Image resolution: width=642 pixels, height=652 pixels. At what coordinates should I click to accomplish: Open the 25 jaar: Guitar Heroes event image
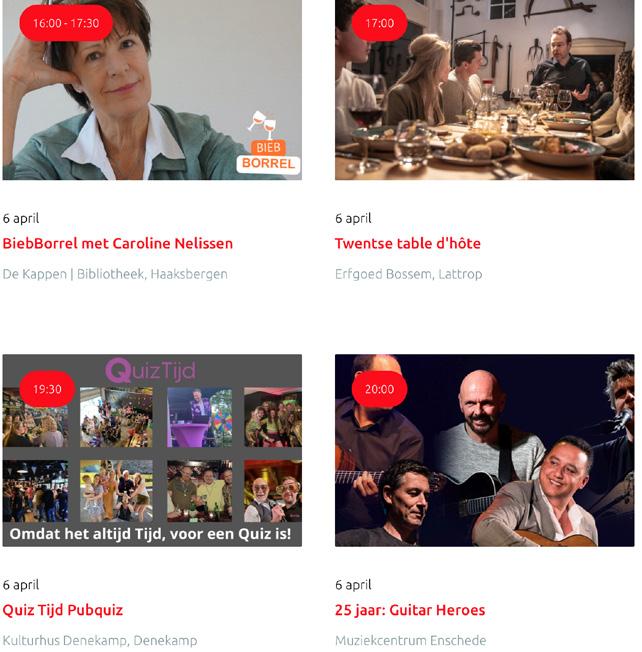click(x=484, y=450)
